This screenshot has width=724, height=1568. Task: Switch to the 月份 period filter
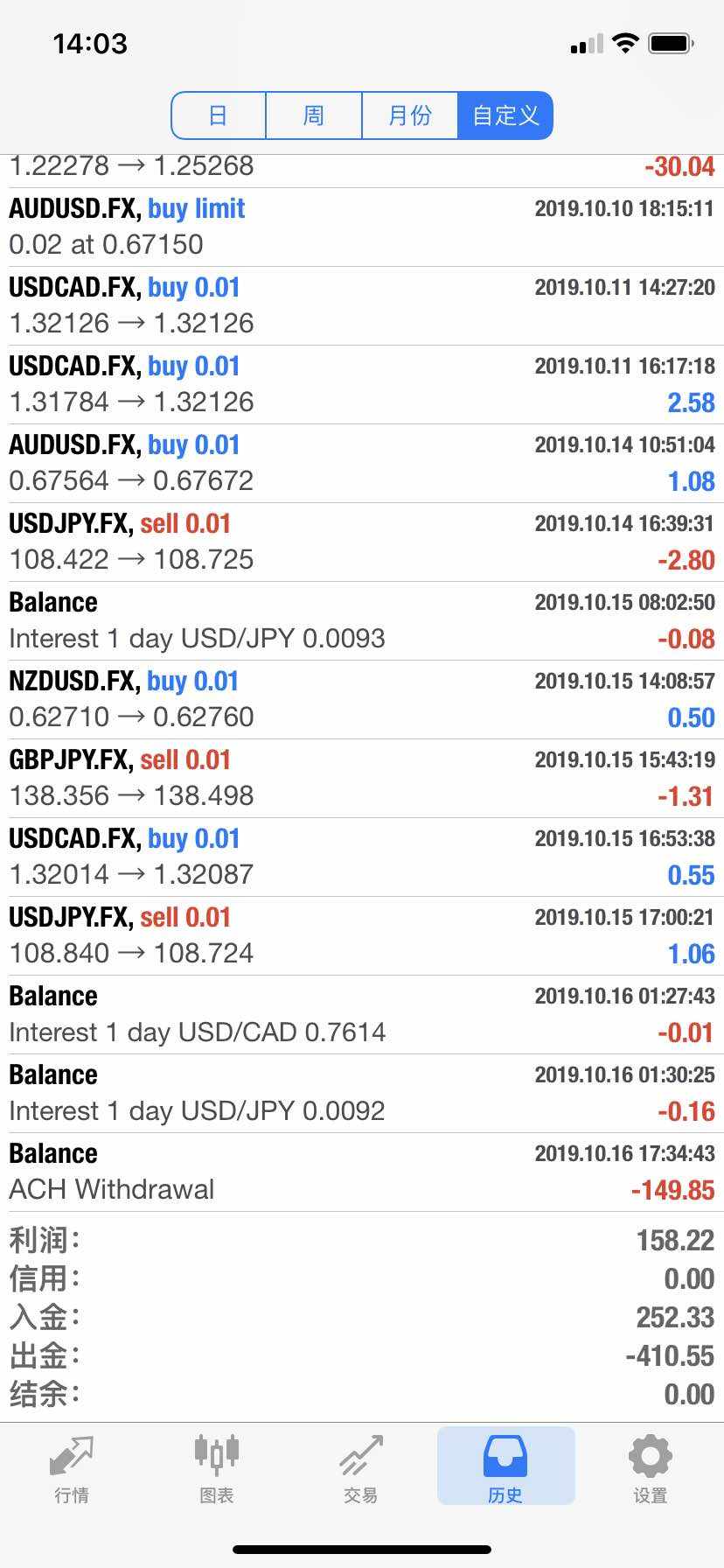[x=409, y=115]
